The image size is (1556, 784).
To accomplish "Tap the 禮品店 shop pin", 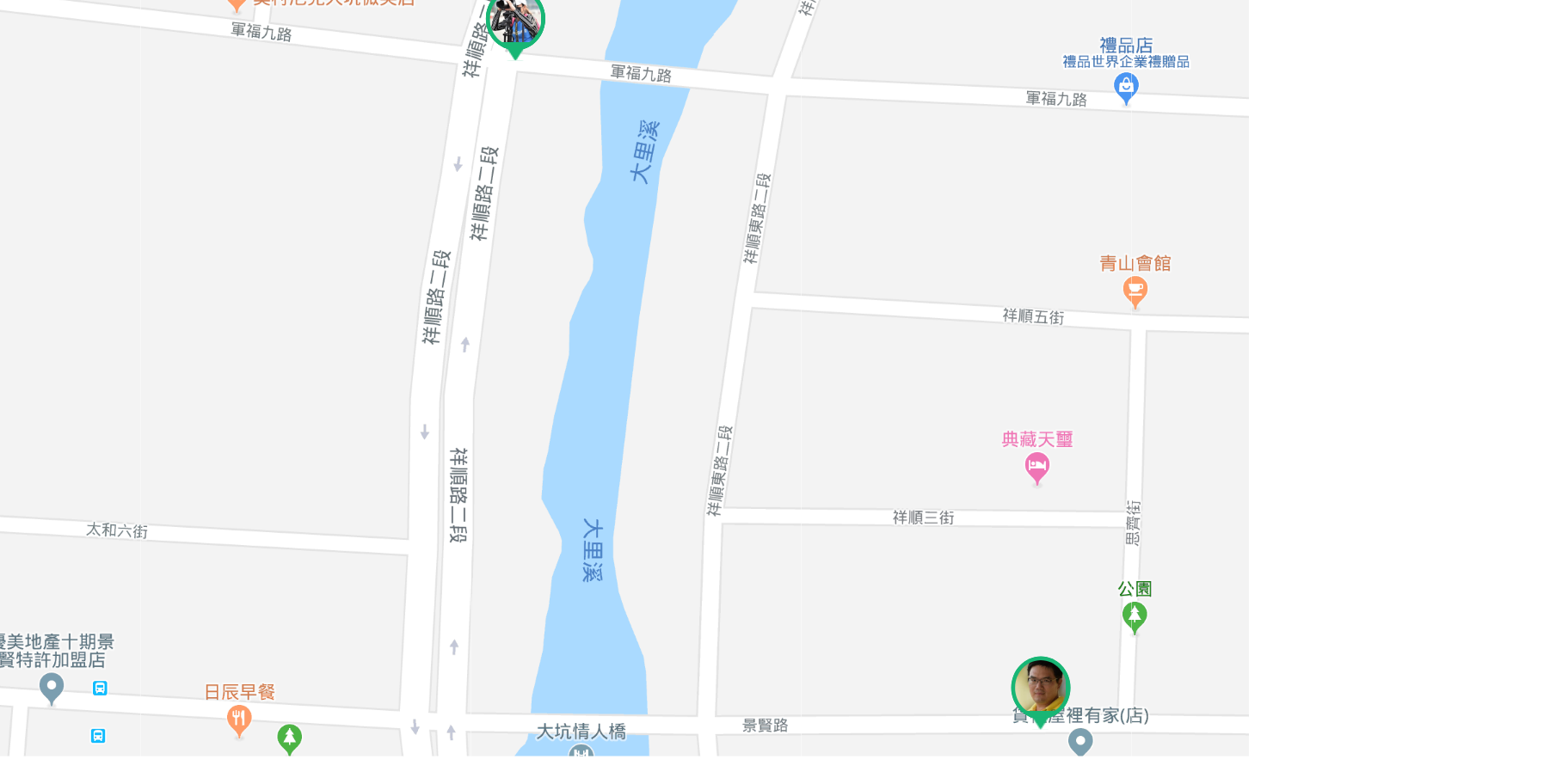I will point(1126,86).
